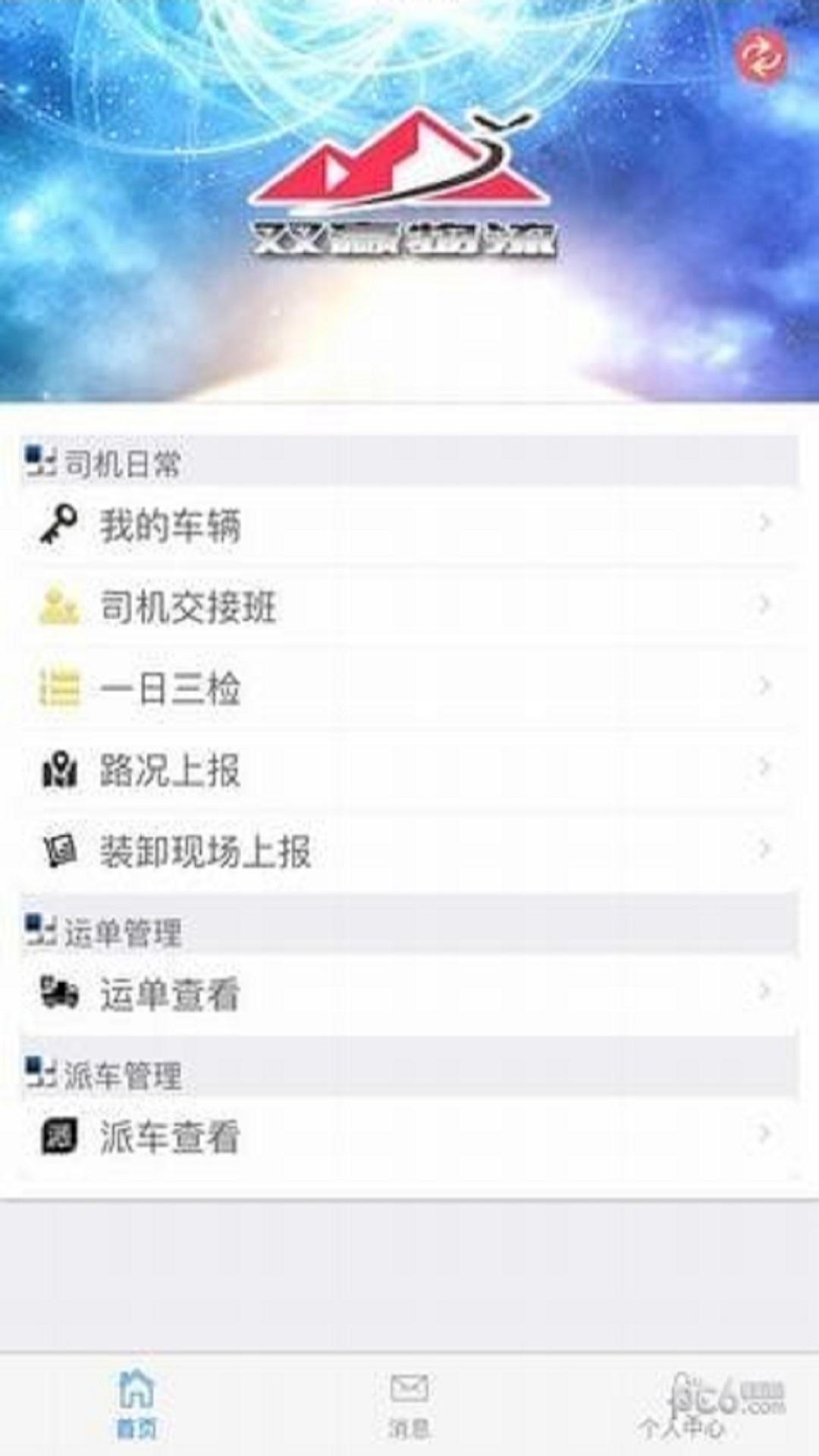Open 司机交接班 driver shift handover

click(409, 607)
